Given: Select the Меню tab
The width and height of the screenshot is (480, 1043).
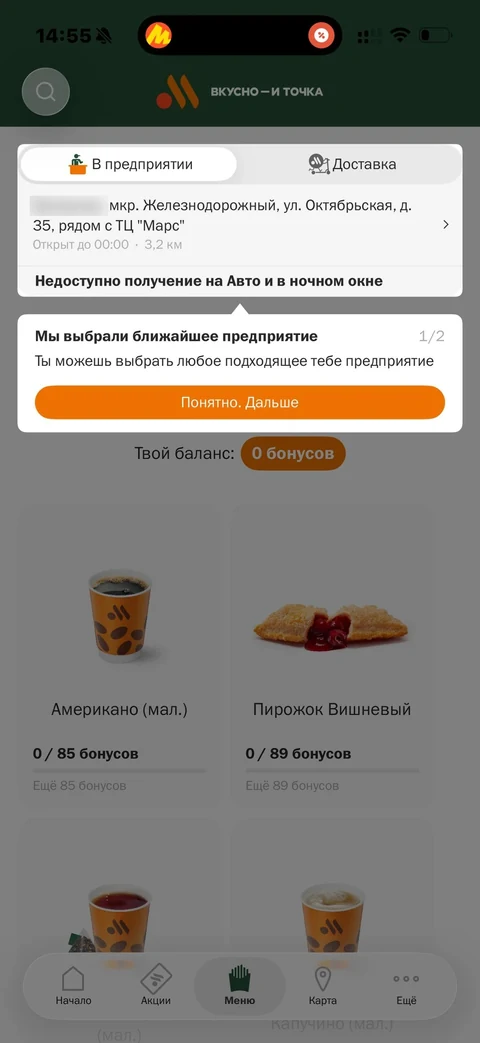Looking at the screenshot, I should tap(240, 986).
